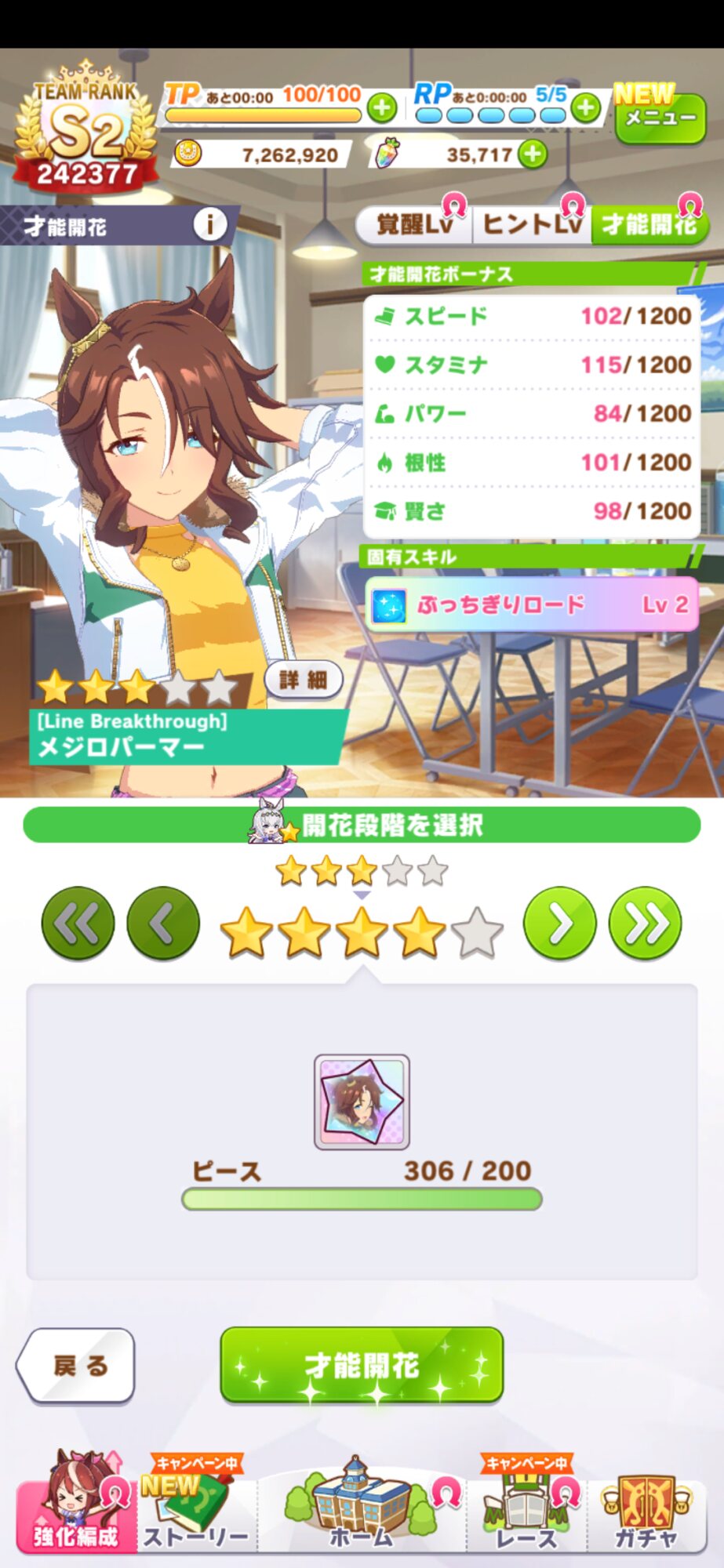The width and height of the screenshot is (724, 1568).
Task: Select the 才能開花 tab
Action: click(649, 226)
